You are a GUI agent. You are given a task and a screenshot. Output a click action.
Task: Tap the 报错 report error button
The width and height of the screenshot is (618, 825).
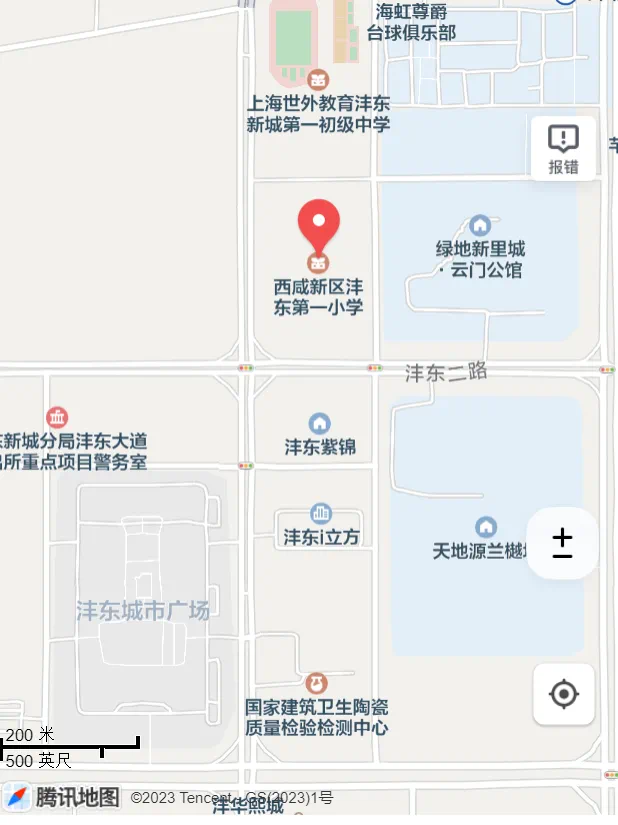click(563, 149)
